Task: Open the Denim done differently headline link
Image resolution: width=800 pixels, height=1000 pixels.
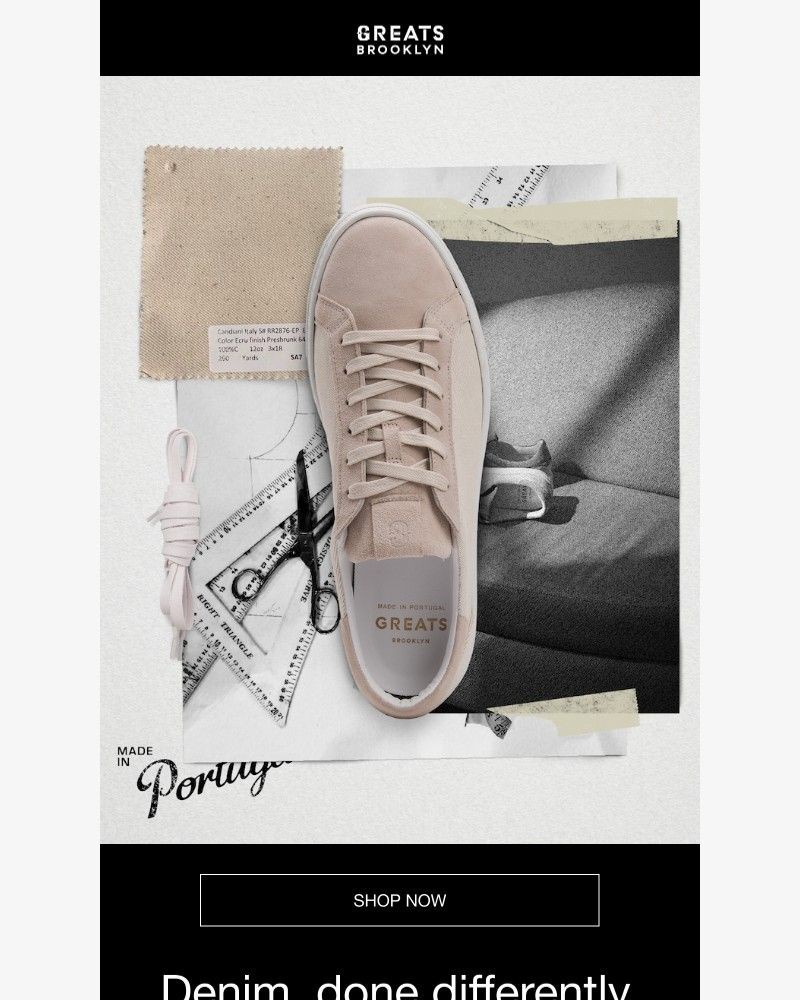Action: pos(399,983)
